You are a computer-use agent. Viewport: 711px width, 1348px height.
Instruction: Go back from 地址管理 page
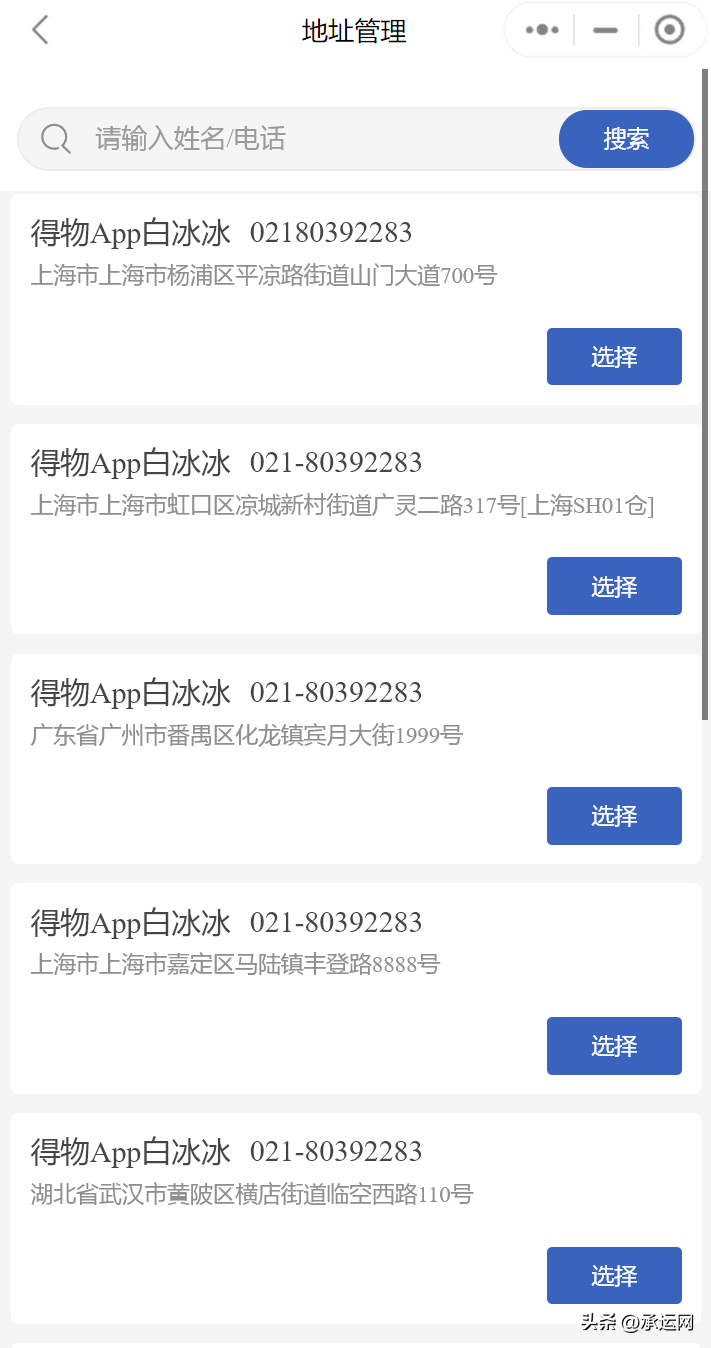[x=40, y=30]
